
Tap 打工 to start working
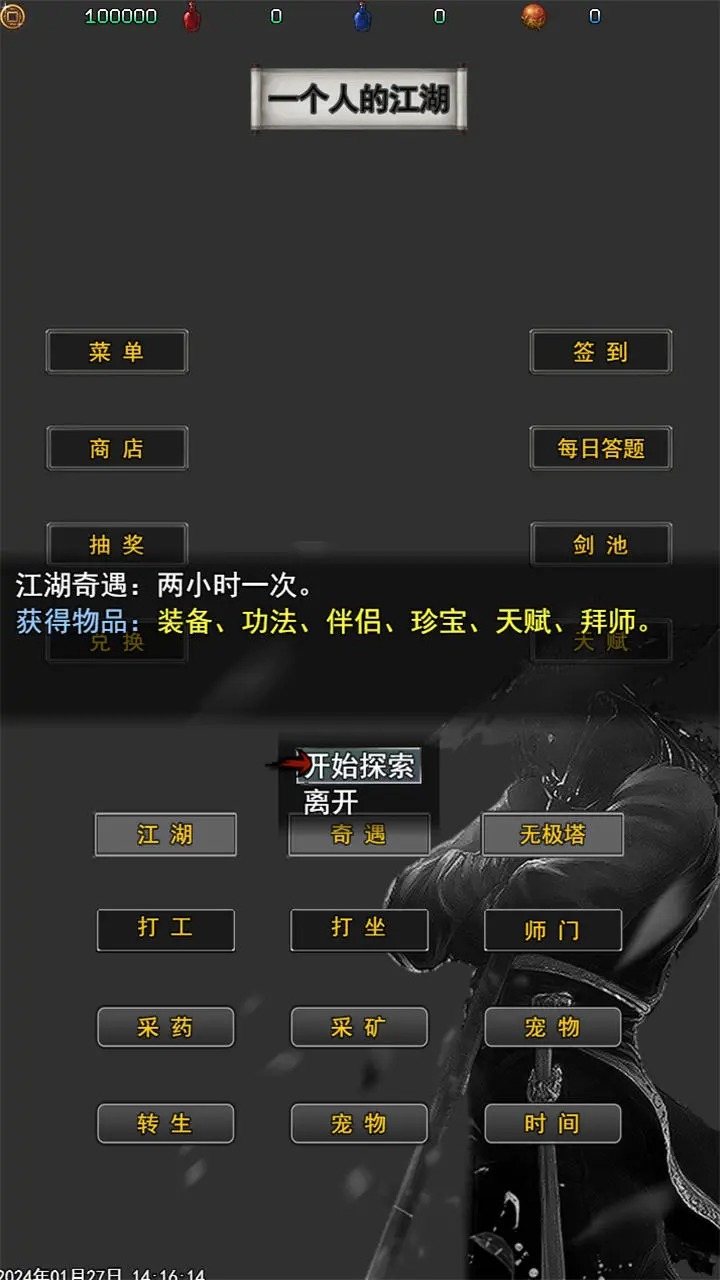coord(165,930)
